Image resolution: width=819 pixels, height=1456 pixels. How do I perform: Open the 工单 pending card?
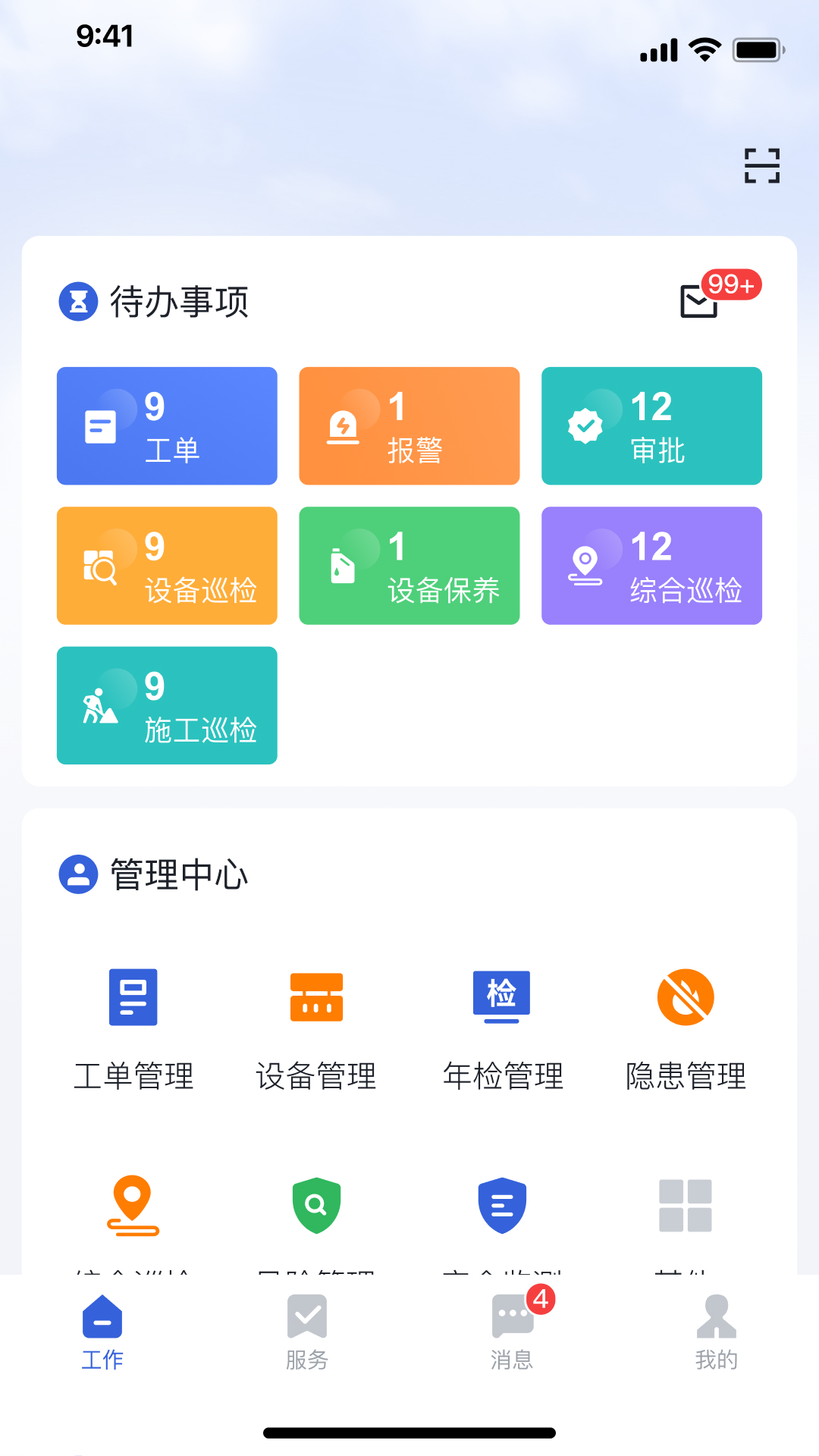[x=167, y=426]
